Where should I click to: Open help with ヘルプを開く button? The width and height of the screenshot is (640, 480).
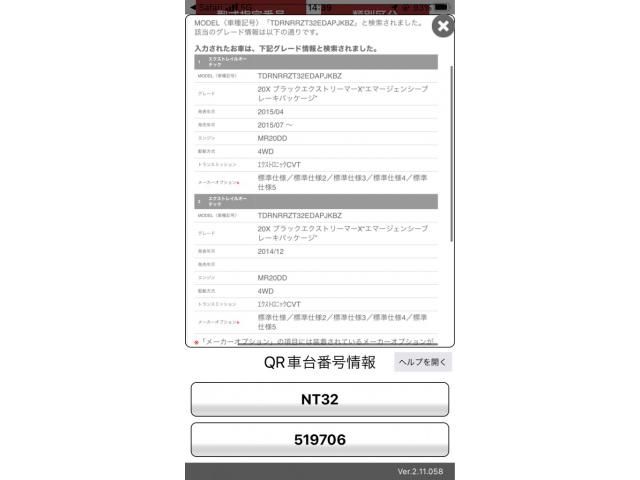point(422,362)
